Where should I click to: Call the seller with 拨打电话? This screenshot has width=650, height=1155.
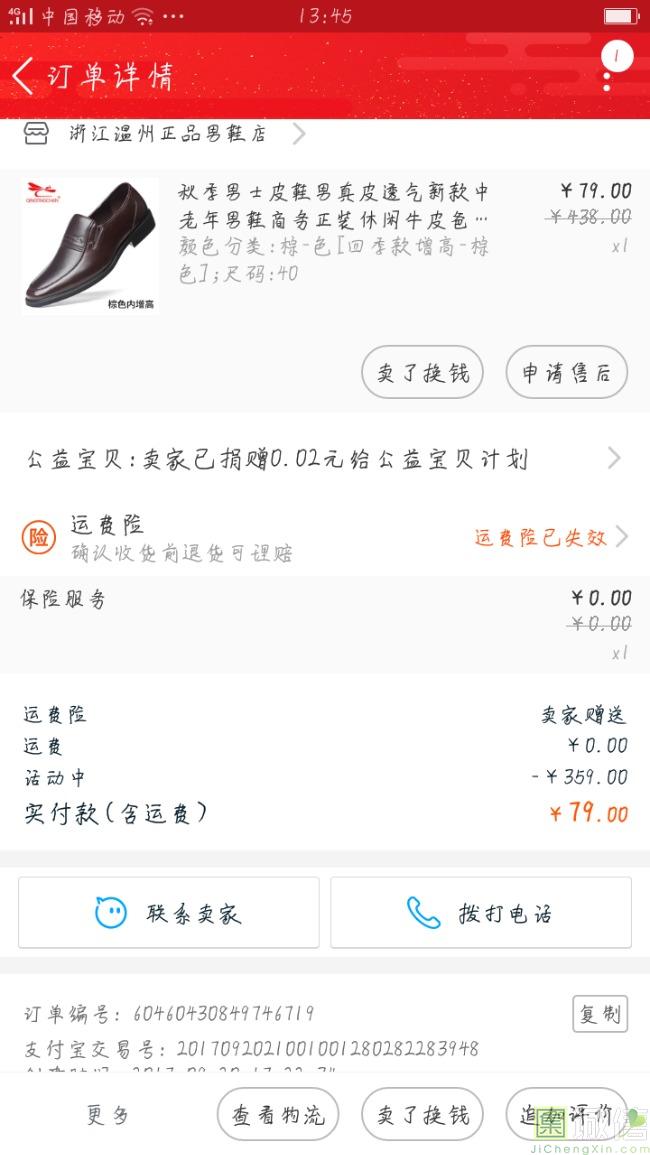click(x=481, y=912)
